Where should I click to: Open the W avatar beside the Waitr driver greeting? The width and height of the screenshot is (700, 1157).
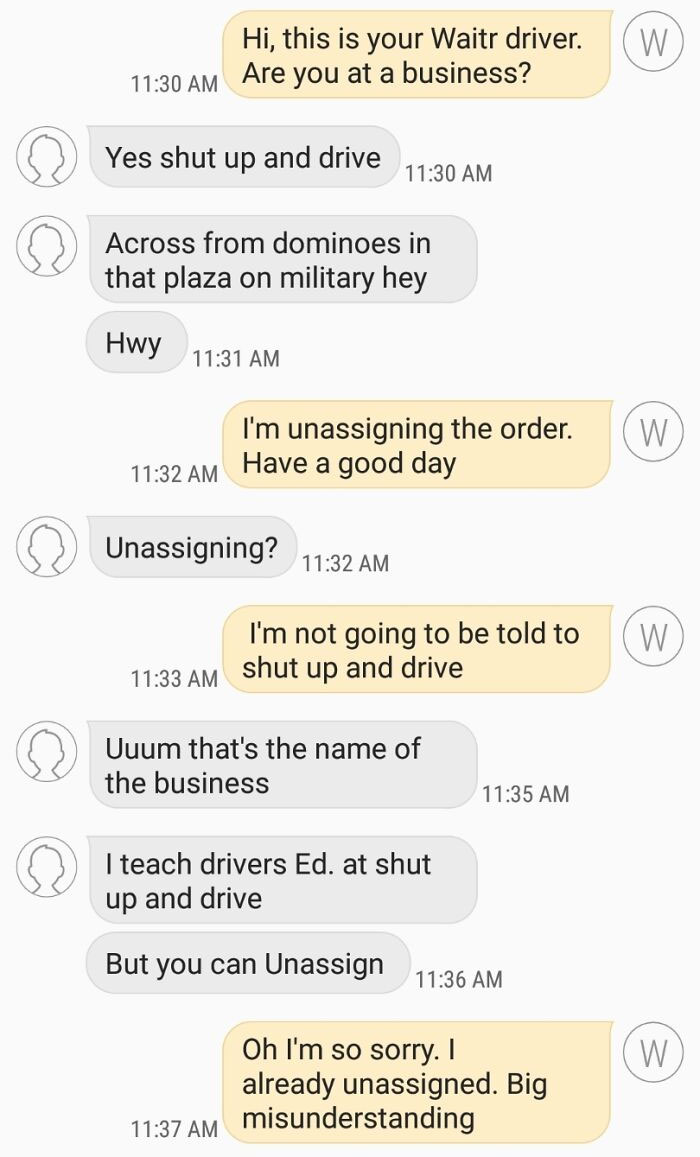(654, 41)
